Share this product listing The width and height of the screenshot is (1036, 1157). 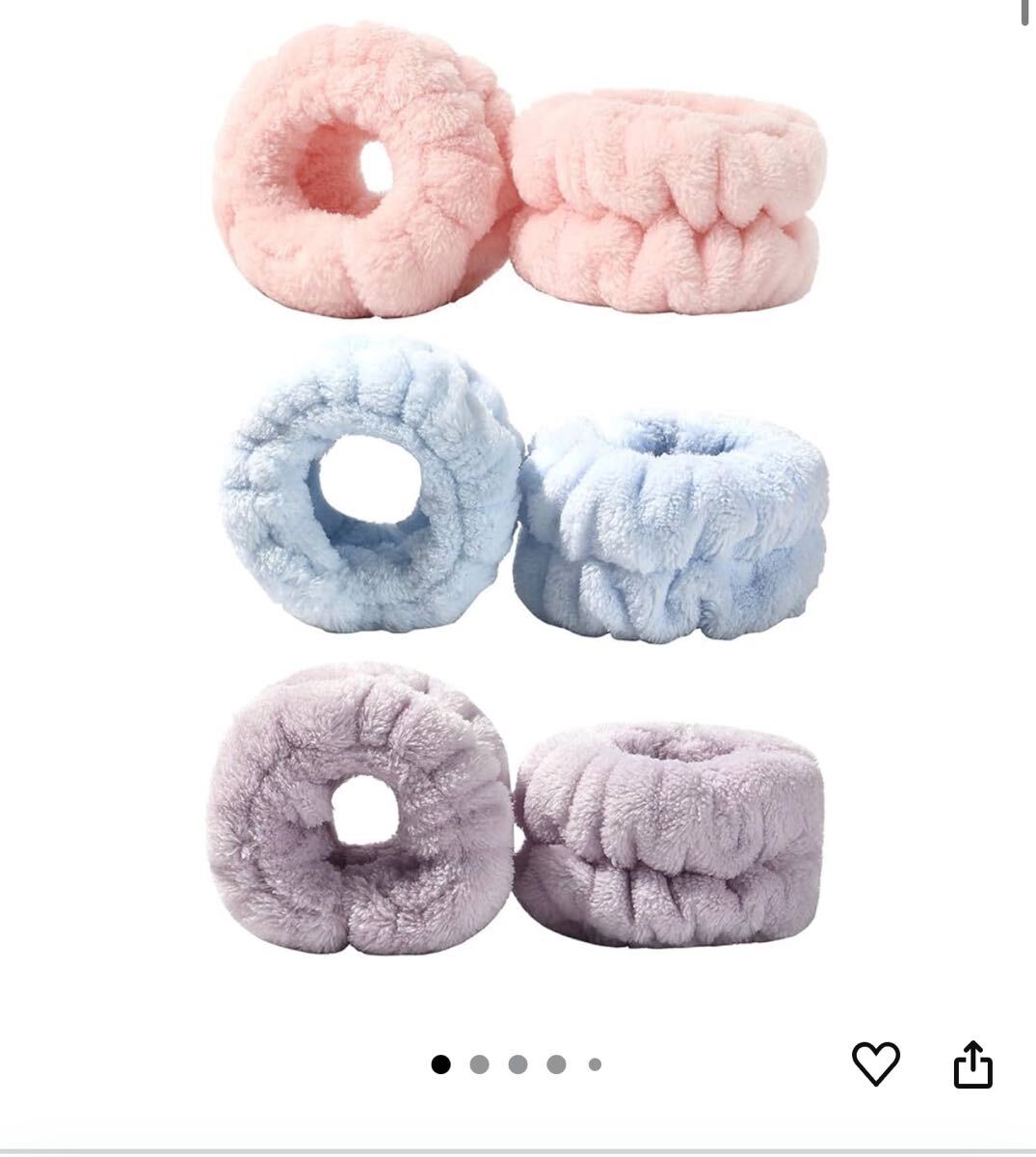point(972,1064)
